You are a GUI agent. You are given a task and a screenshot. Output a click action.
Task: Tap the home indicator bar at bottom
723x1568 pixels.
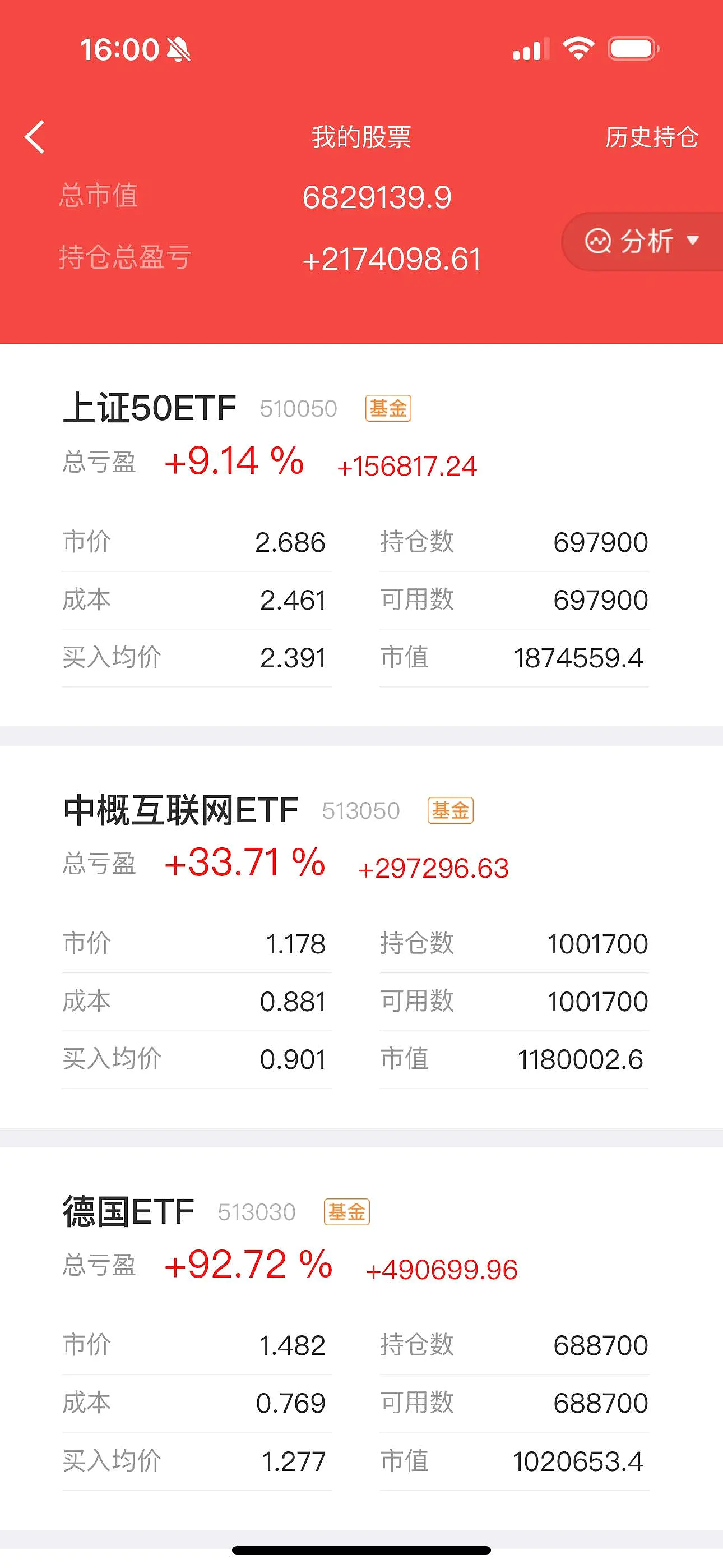(361, 1548)
